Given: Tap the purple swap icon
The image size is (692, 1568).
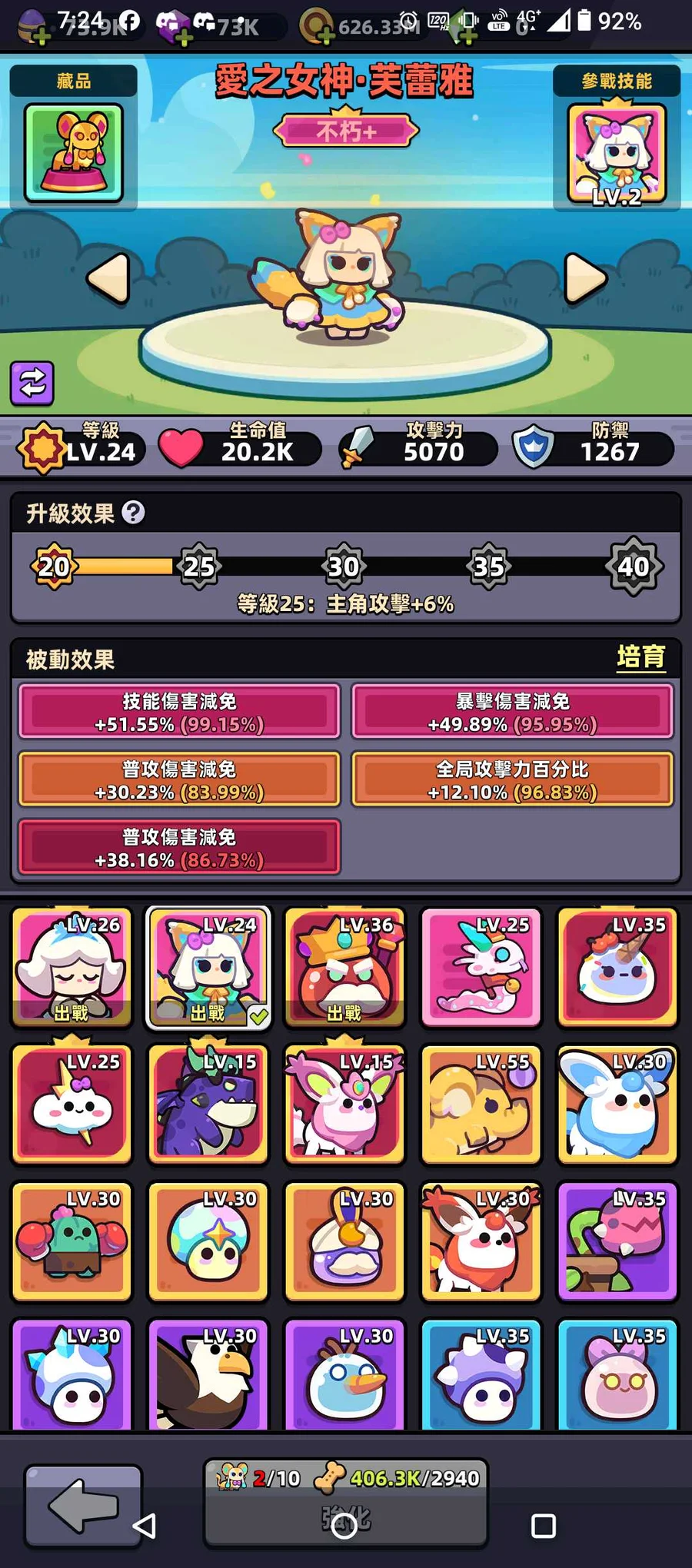Looking at the screenshot, I should click(32, 383).
